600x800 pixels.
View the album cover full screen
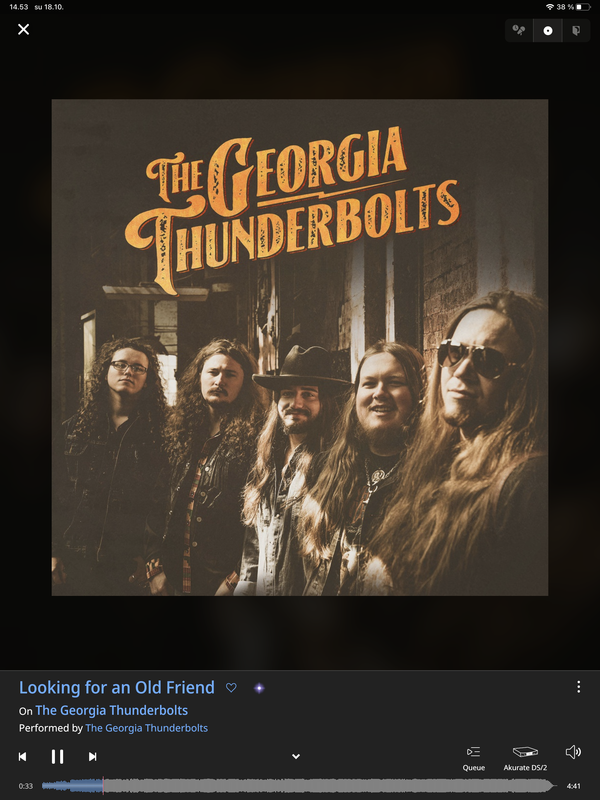click(300, 347)
